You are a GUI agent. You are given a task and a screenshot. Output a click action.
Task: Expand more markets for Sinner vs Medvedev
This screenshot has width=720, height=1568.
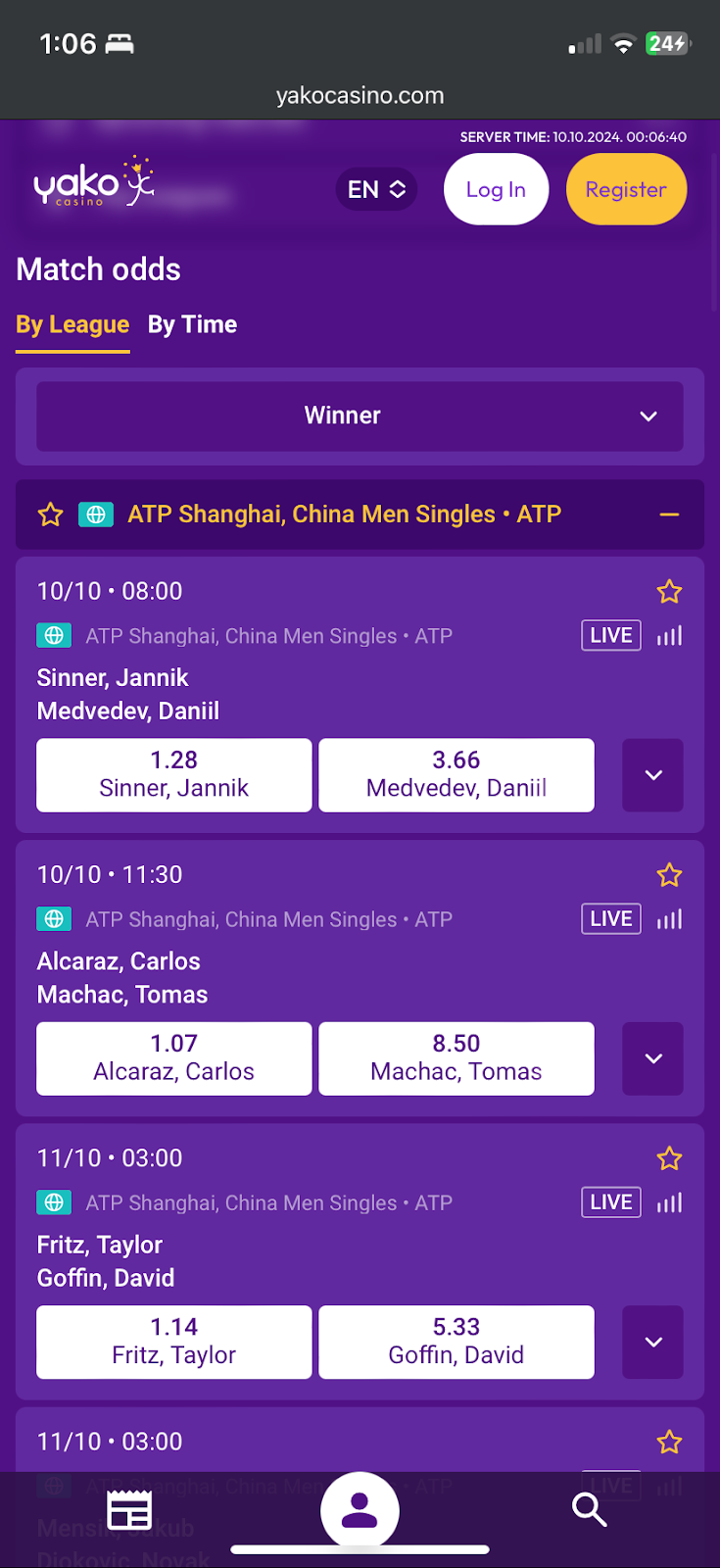[653, 775]
